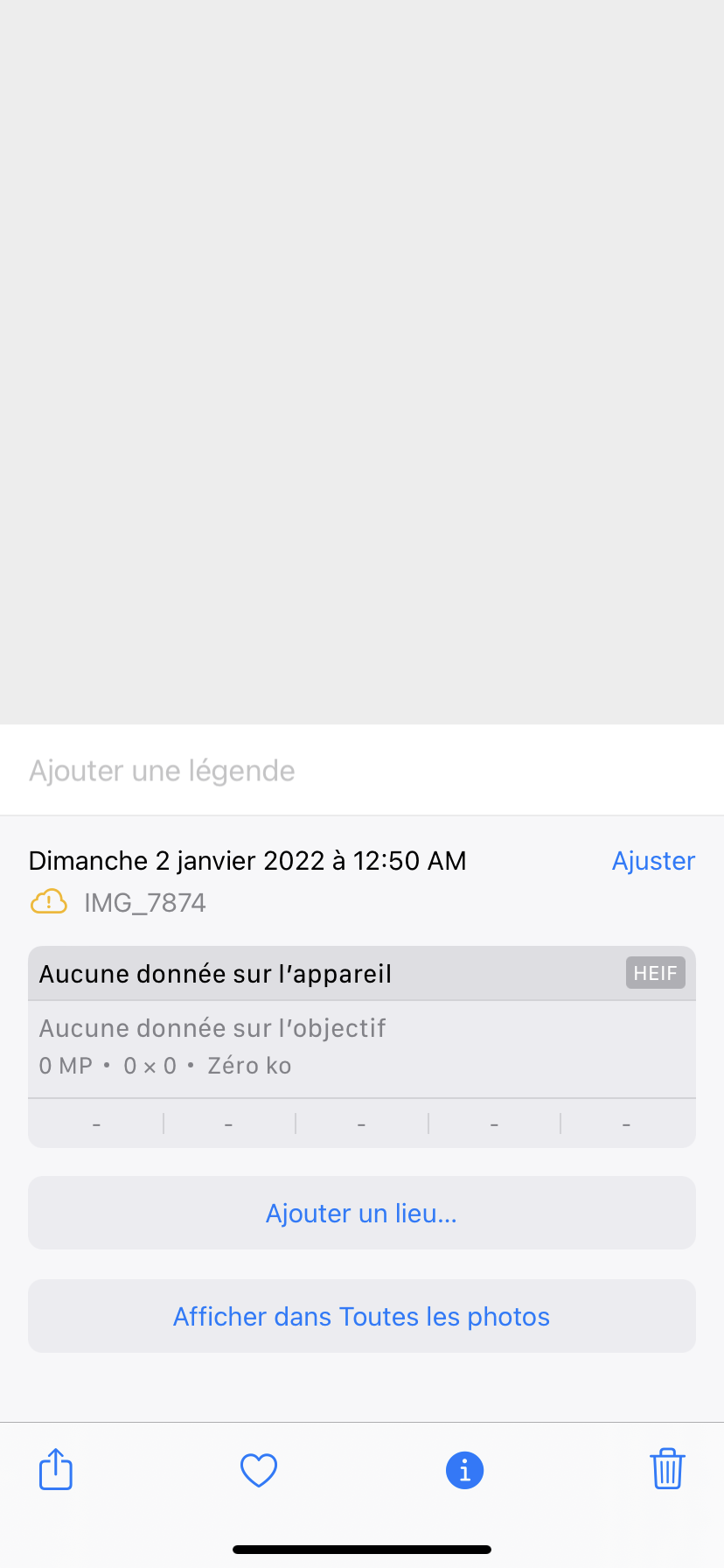Image resolution: width=724 pixels, height=1568 pixels.
Task: Mark the photo as favorite with heart
Action: coord(259,1470)
